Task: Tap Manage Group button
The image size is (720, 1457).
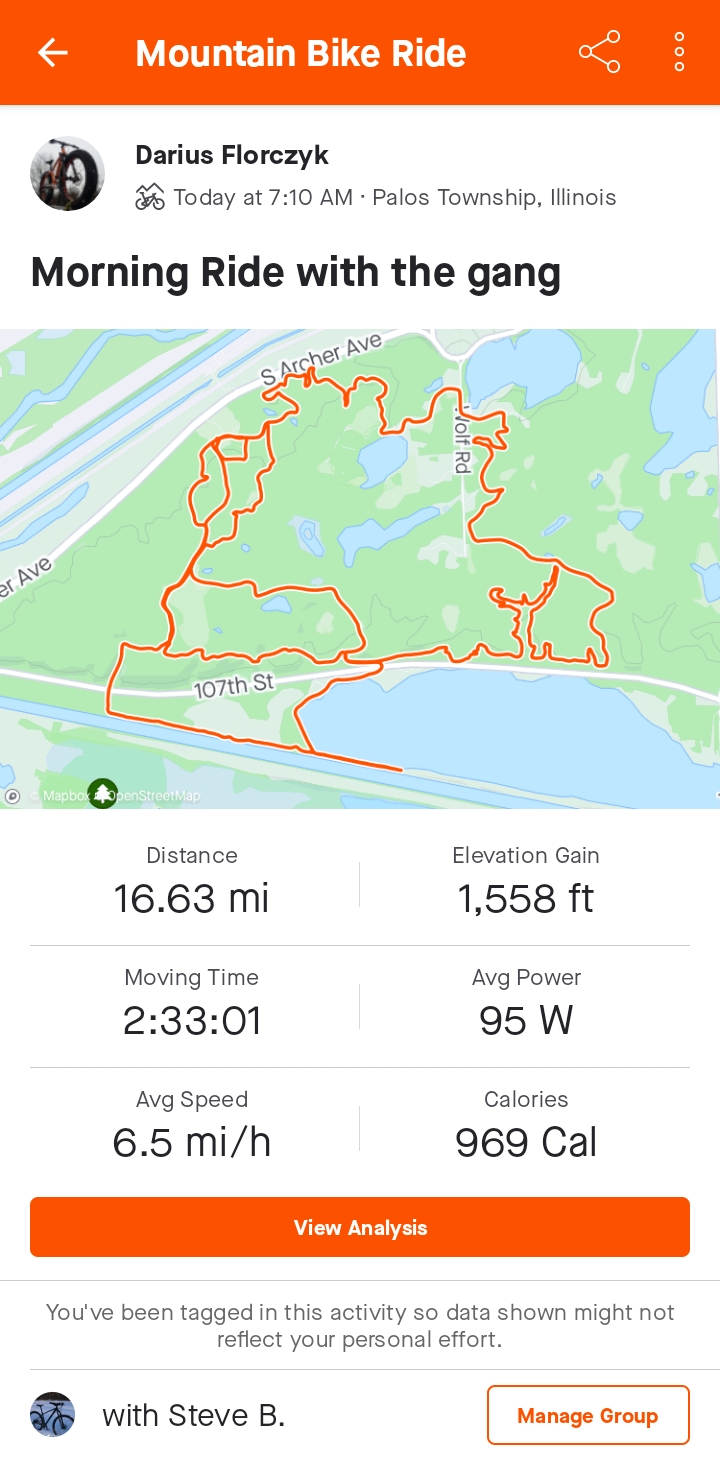Action: [588, 1415]
